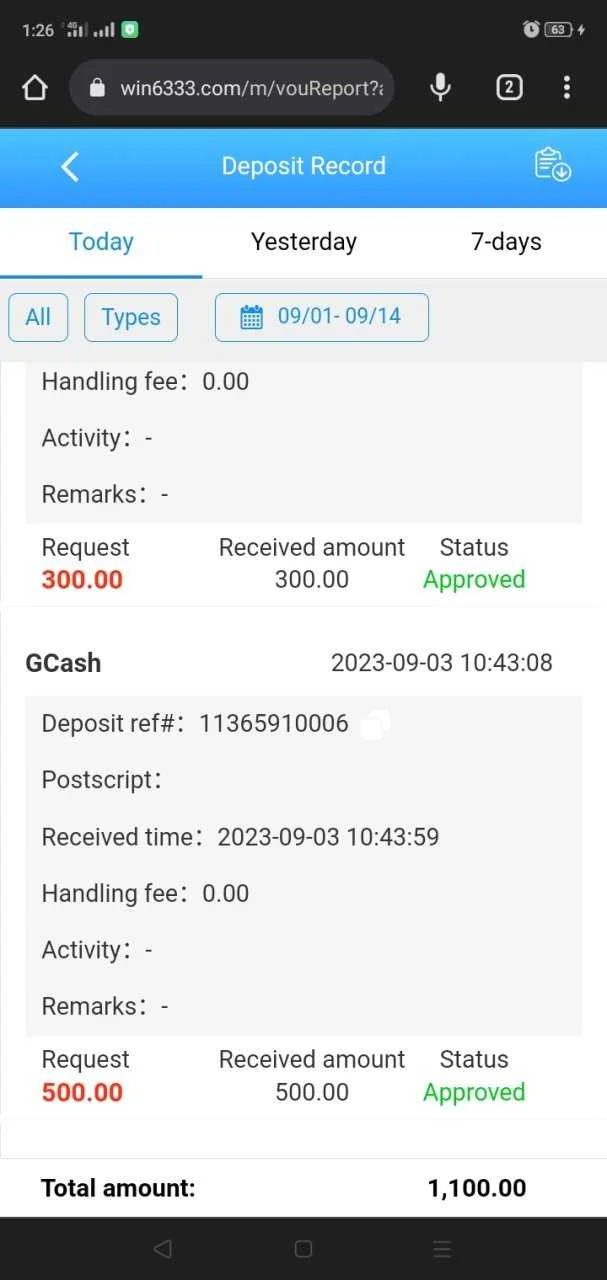
Task: Copy deposit ref 11365910006
Action: point(375,723)
